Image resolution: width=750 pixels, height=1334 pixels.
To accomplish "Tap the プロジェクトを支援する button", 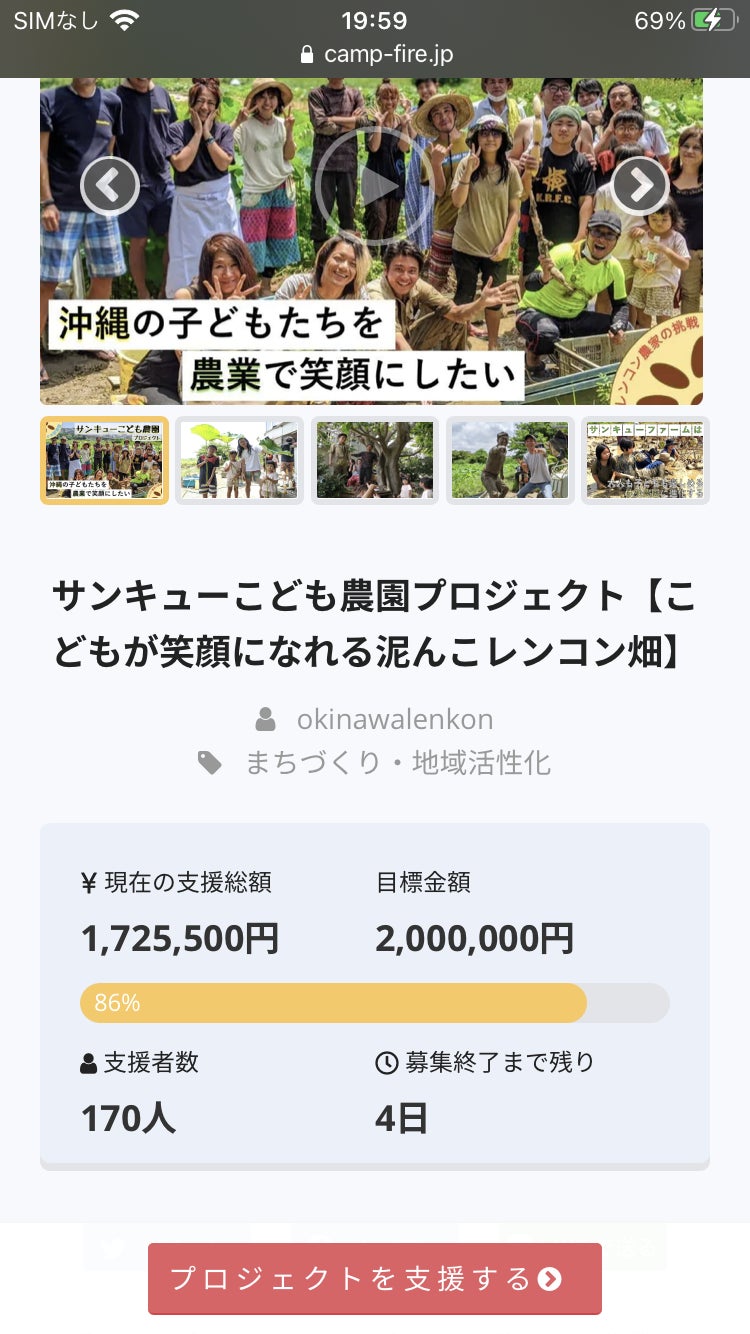I will click(375, 1278).
